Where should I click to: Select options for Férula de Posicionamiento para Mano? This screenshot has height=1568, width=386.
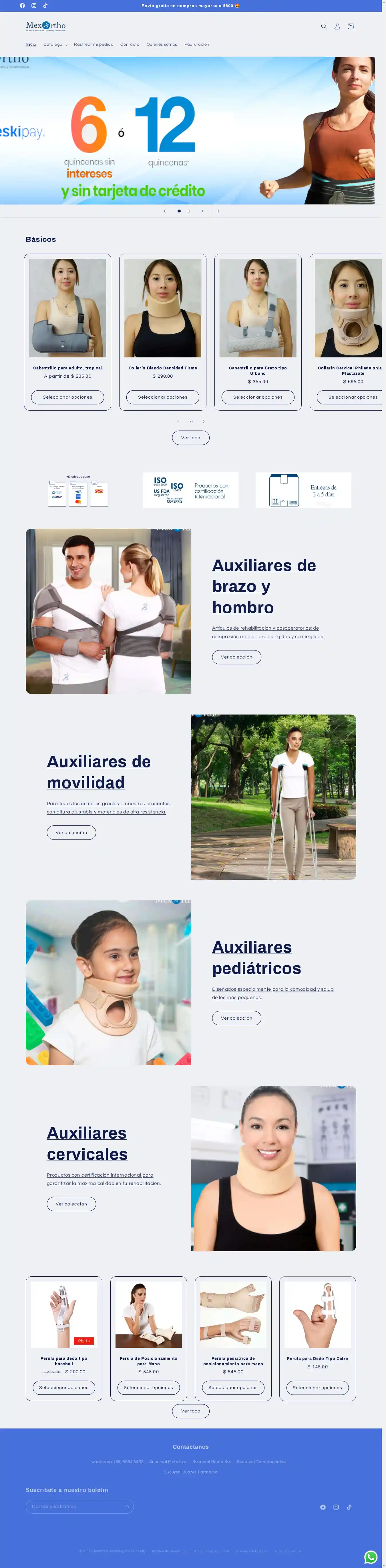point(148,1388)
